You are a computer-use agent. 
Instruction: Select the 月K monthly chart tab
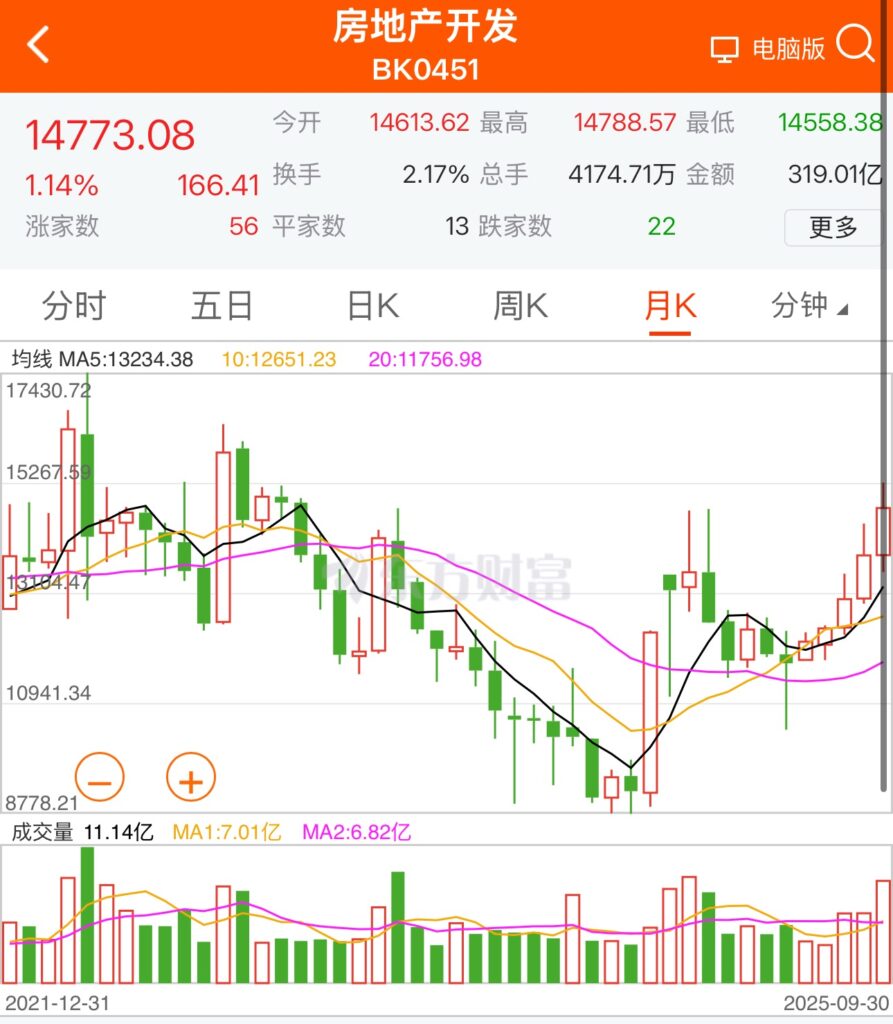[670, 306]
